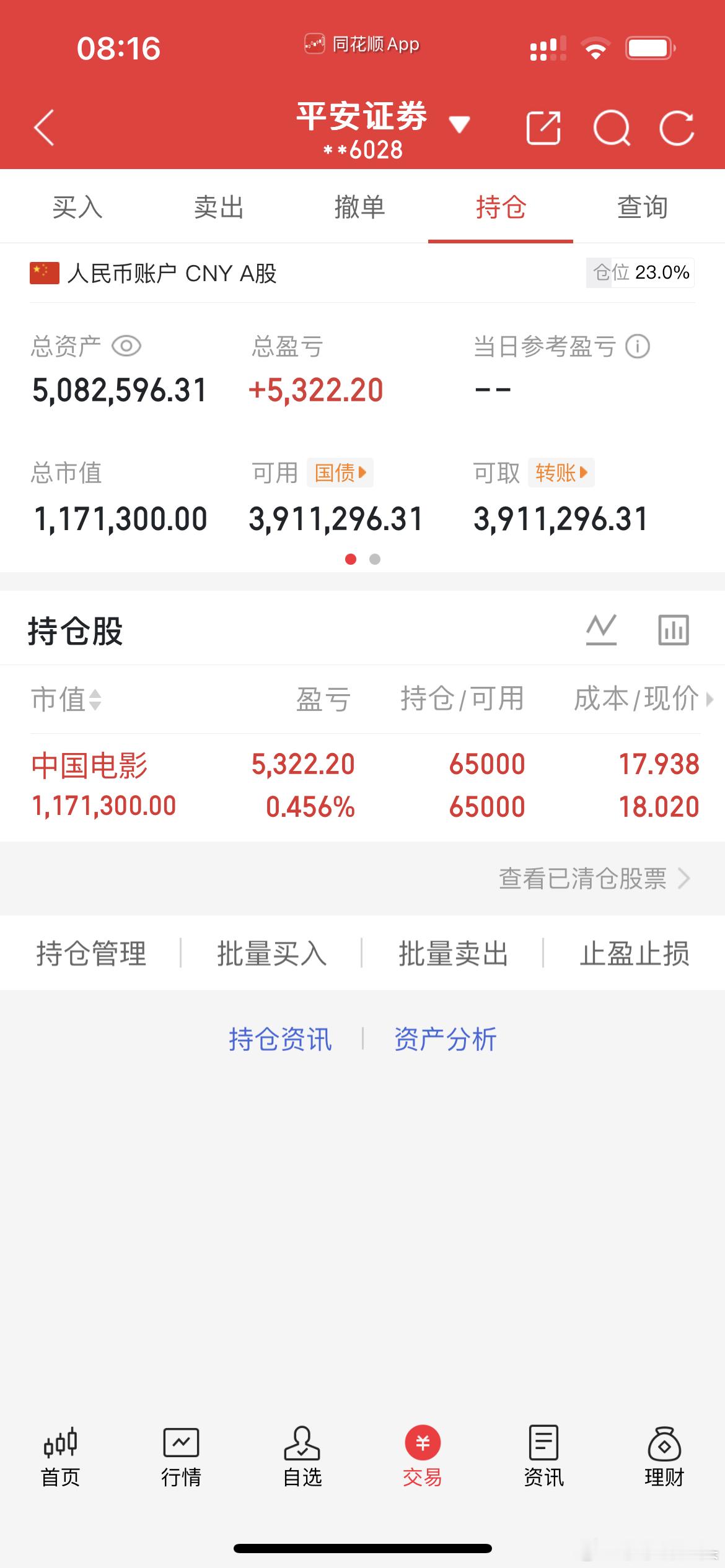Go back using the back arrow
Screen dimensions: 725x1568
(43, 127)
